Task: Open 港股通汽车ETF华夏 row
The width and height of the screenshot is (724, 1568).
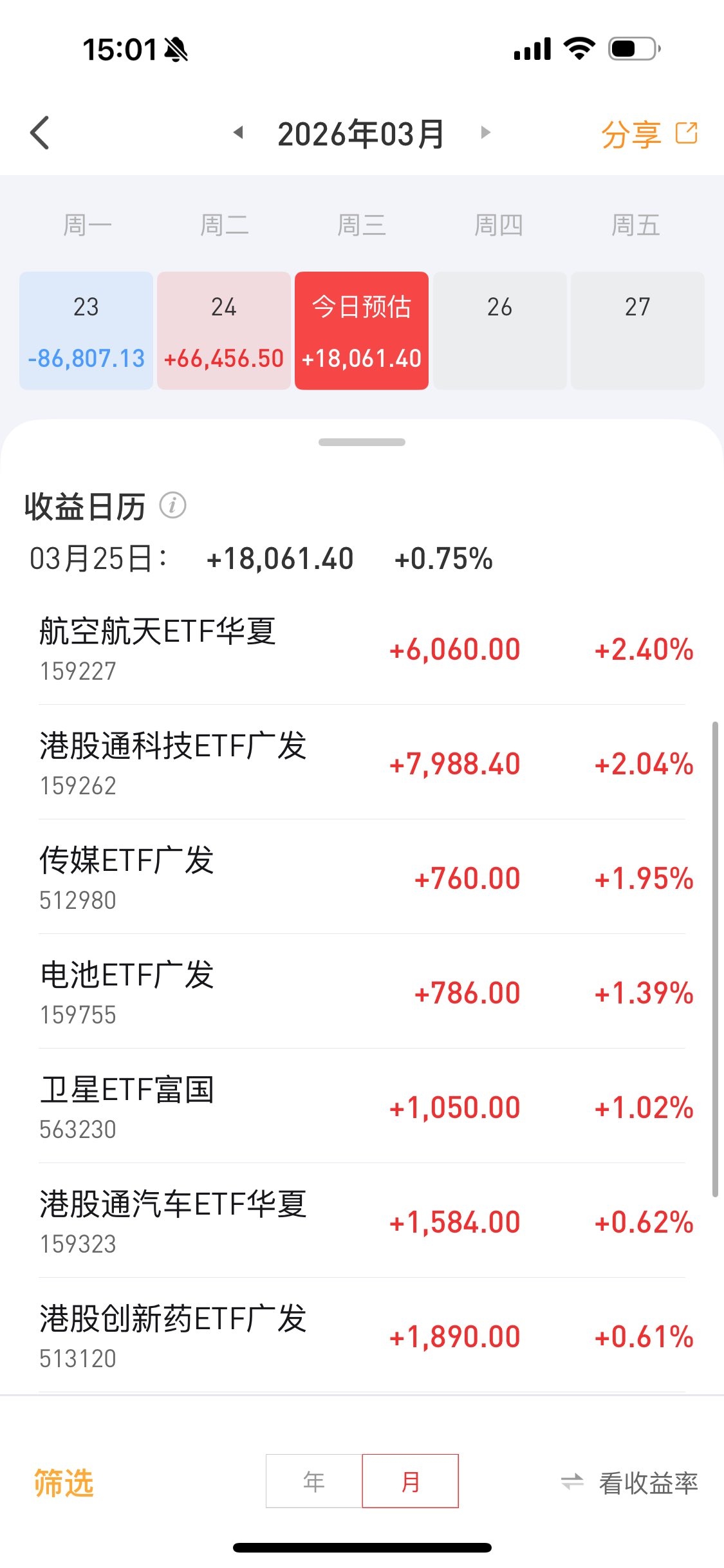Action: pos(362,1221)
